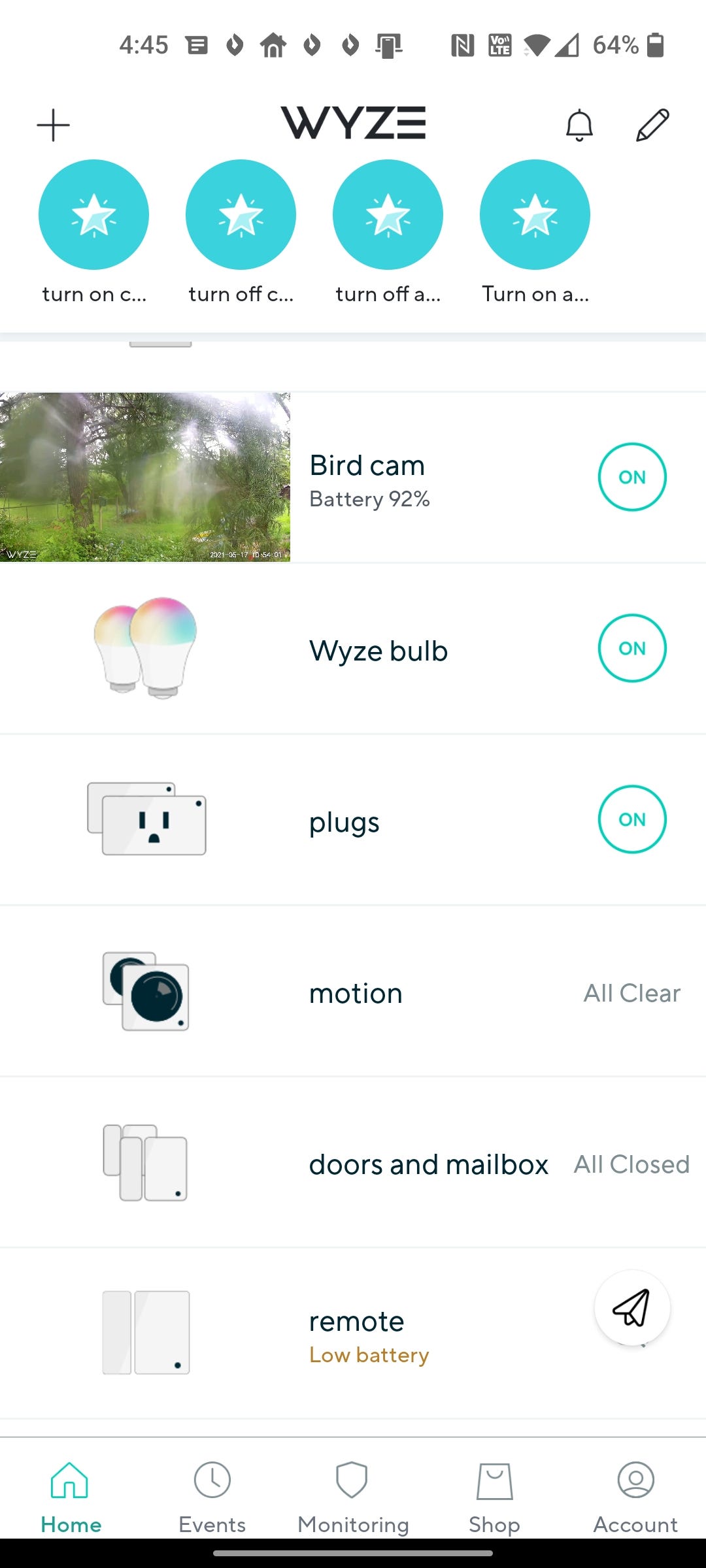The width and height of the screenshot is (706, 1568).
Task: Open the doors and mailbox row
Action: point(353,1162)
